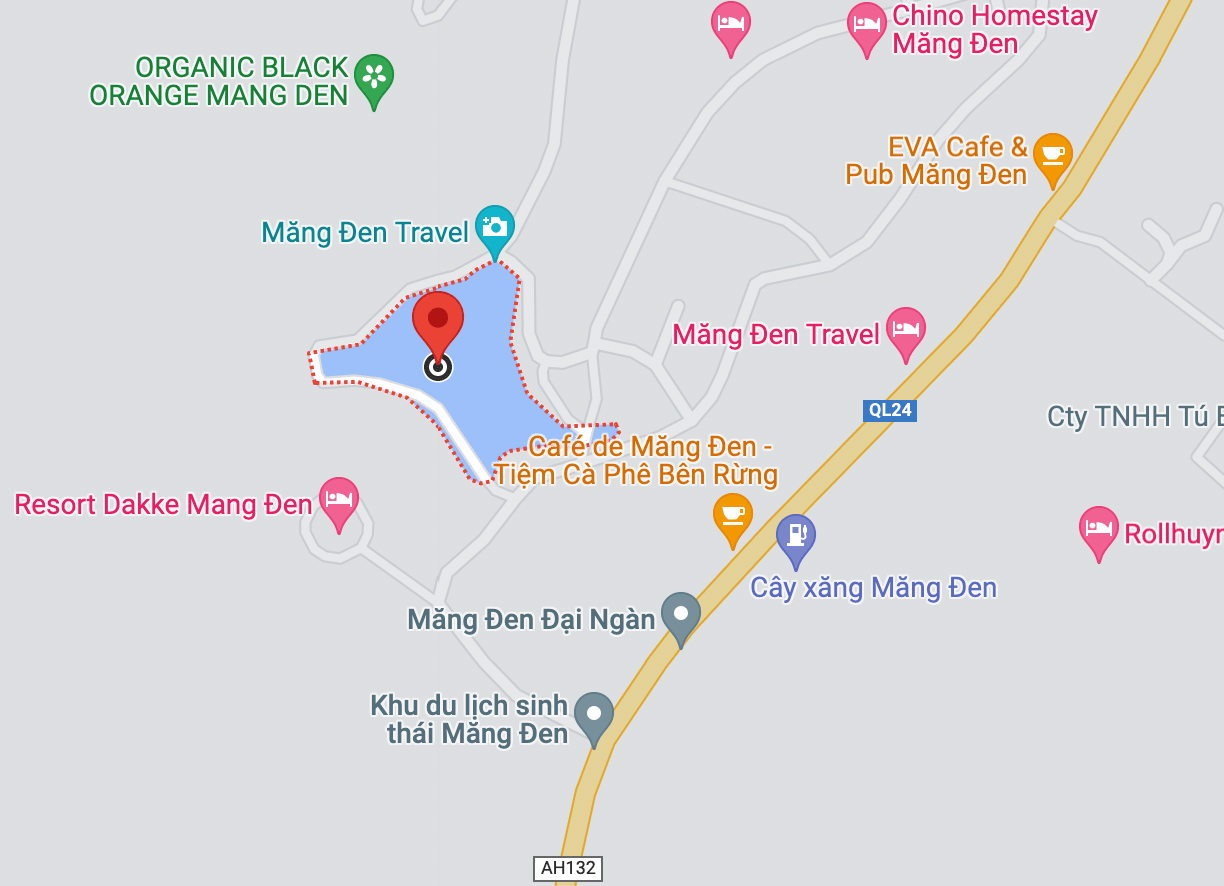
Task: Tap the unlabeled hotel pin left of Chino Homestay
Action: [731, 25]
